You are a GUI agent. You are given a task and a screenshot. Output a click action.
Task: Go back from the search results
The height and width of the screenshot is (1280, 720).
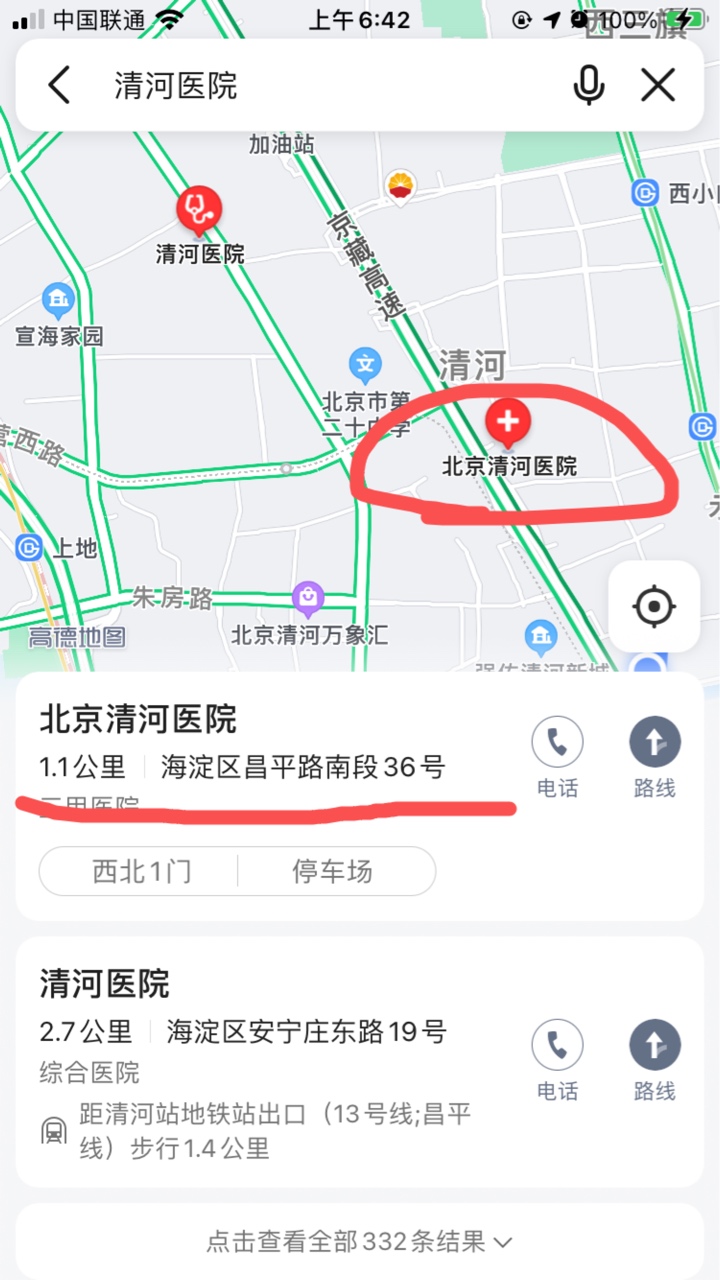[60, 86]
